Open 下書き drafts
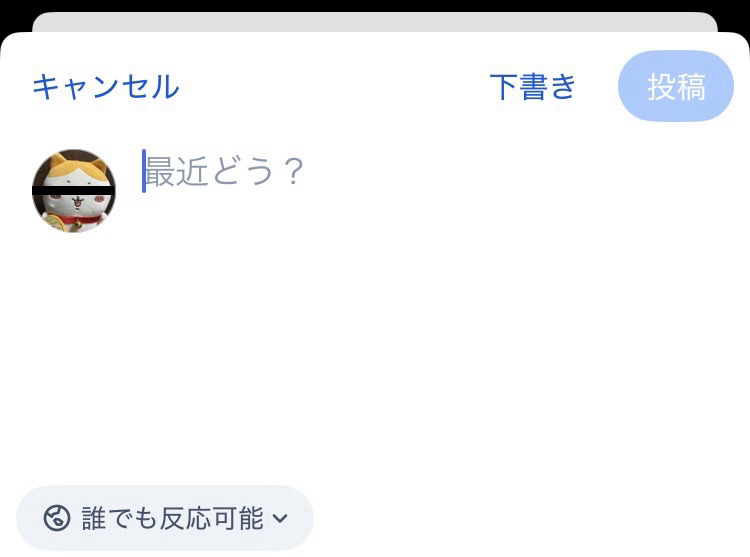 (x=533, y=87)
